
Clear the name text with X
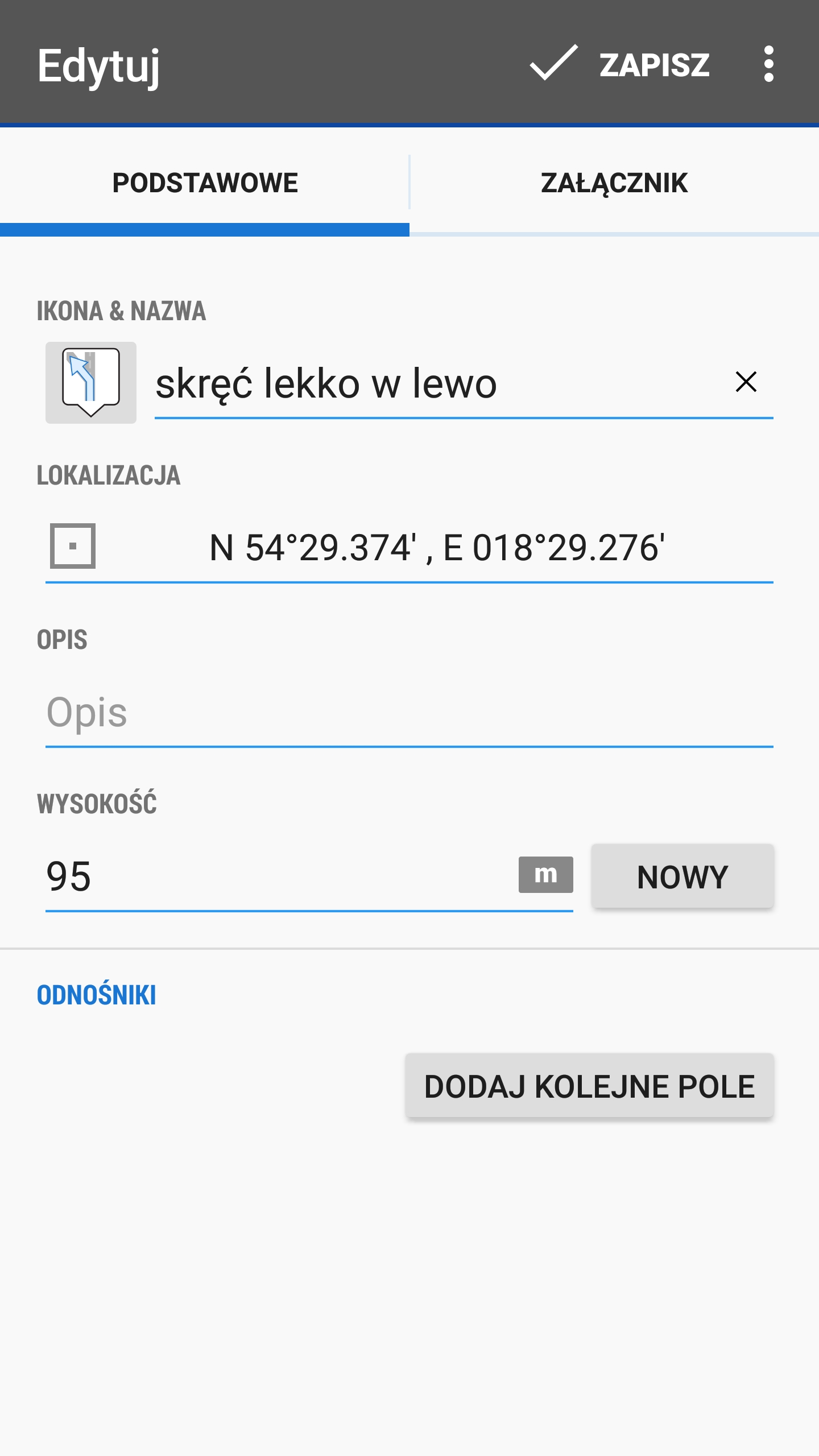(x=746, y=382)
